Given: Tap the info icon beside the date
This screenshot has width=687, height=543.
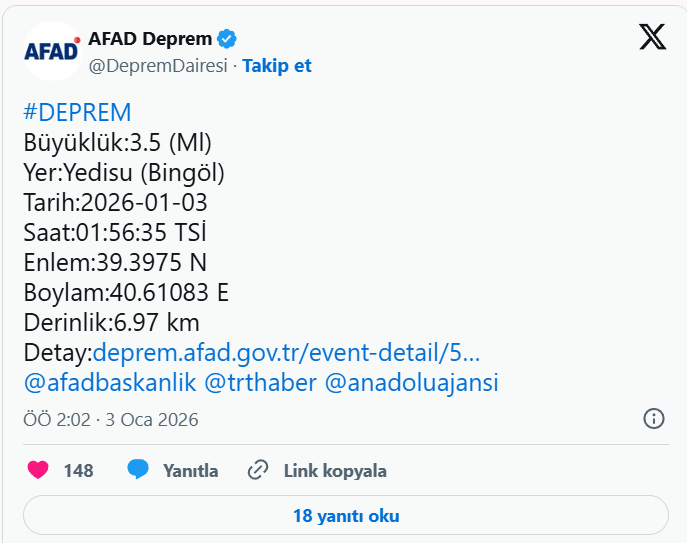Looking at the screenshot, I should 654,419.
